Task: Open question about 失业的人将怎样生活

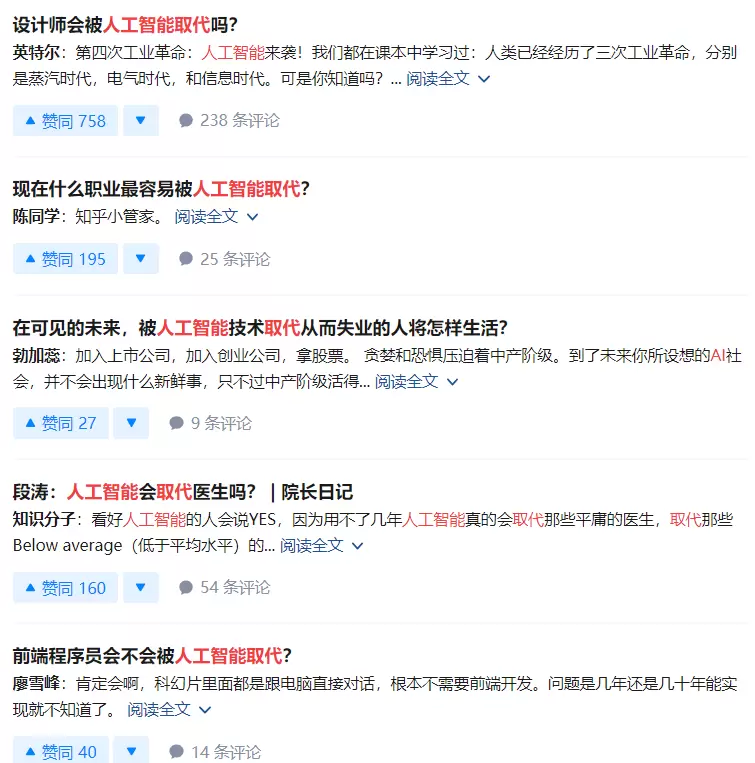Action: (x=260, y=327)
